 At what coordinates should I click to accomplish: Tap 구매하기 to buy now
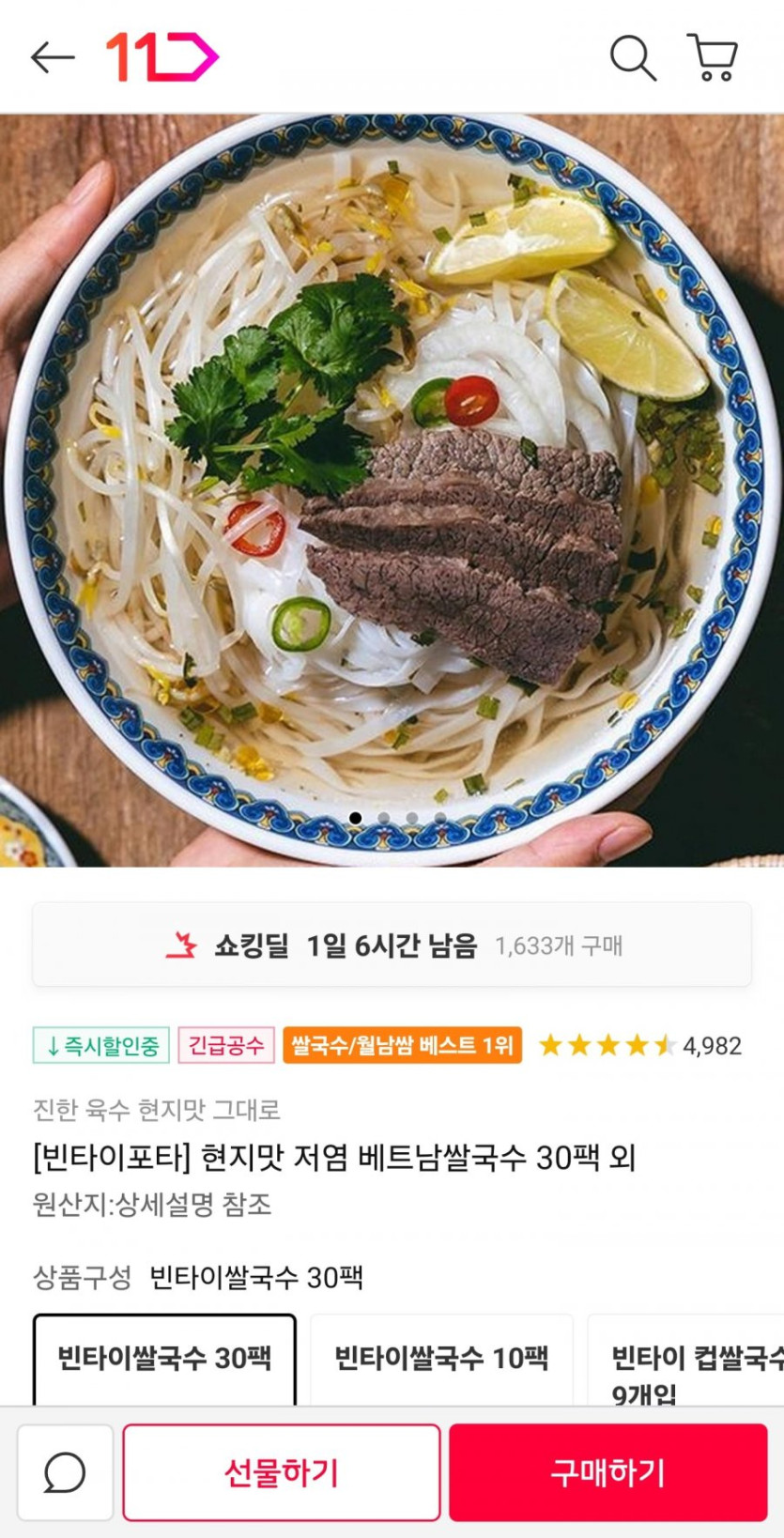(607, 1472)
